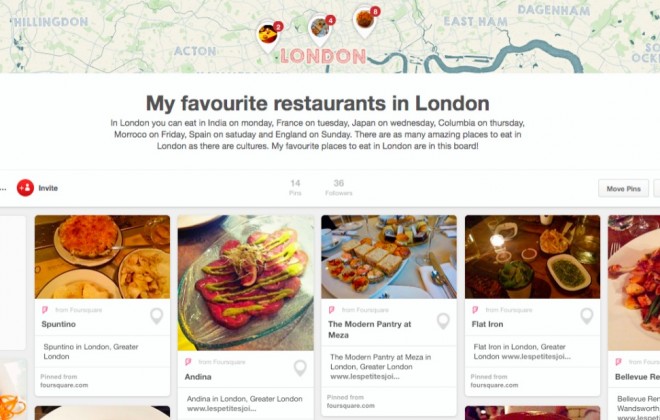The image size is (660, 420).
Task: Show Spuntino location on the map
Action: tap(156, 317)
